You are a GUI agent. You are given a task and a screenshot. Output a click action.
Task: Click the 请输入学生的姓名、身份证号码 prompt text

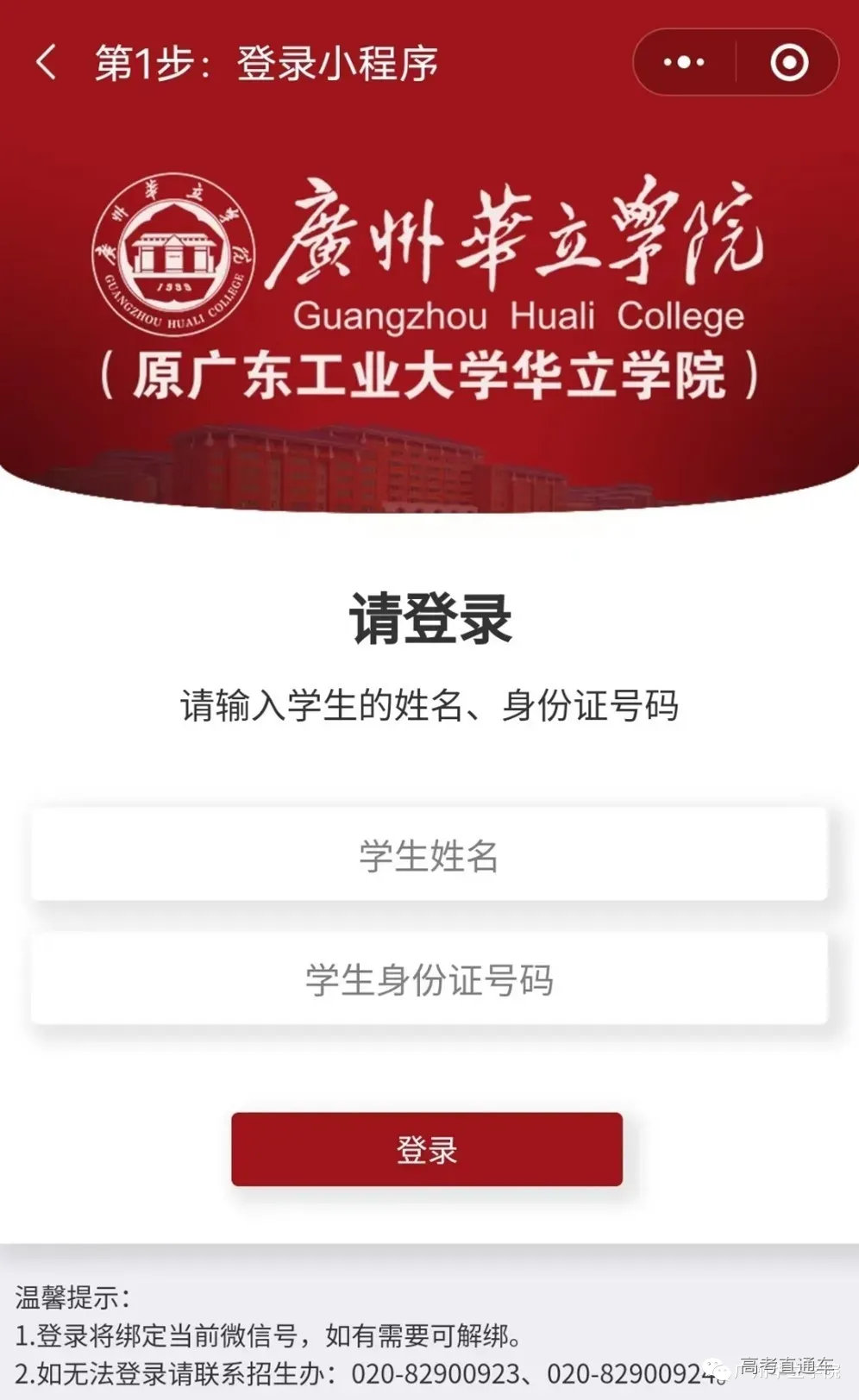(x=429, y=704)
